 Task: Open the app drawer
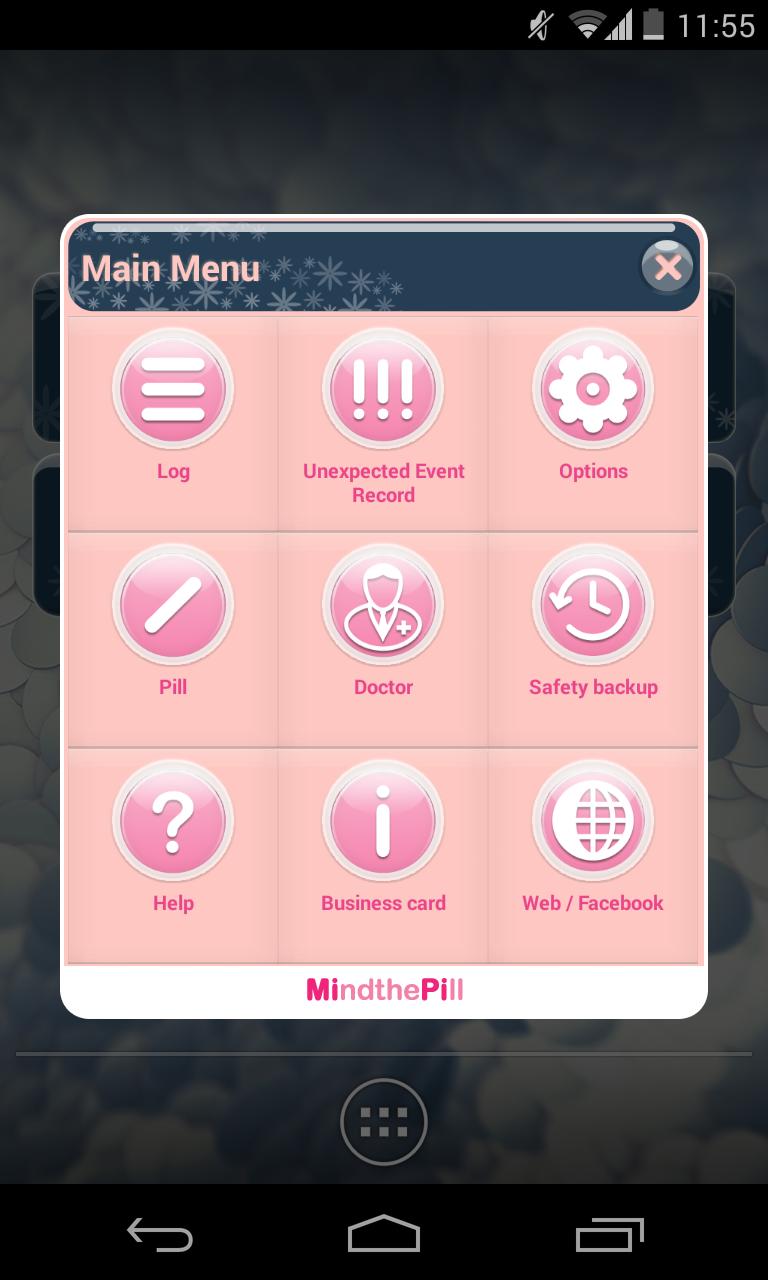[384, 1122]
